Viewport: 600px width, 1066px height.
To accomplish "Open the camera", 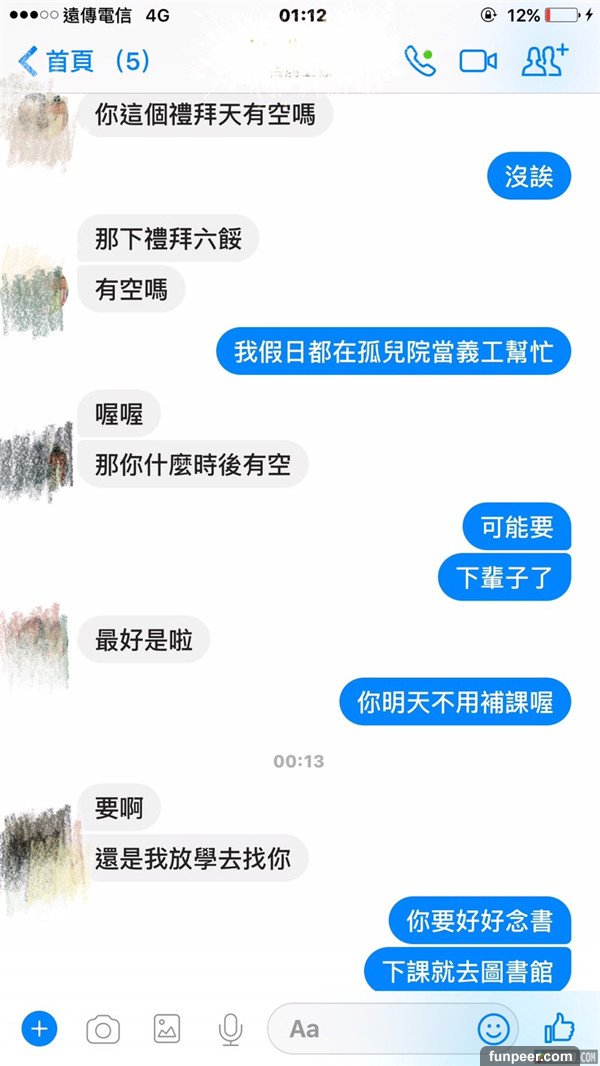I will tap(102, 1028).
